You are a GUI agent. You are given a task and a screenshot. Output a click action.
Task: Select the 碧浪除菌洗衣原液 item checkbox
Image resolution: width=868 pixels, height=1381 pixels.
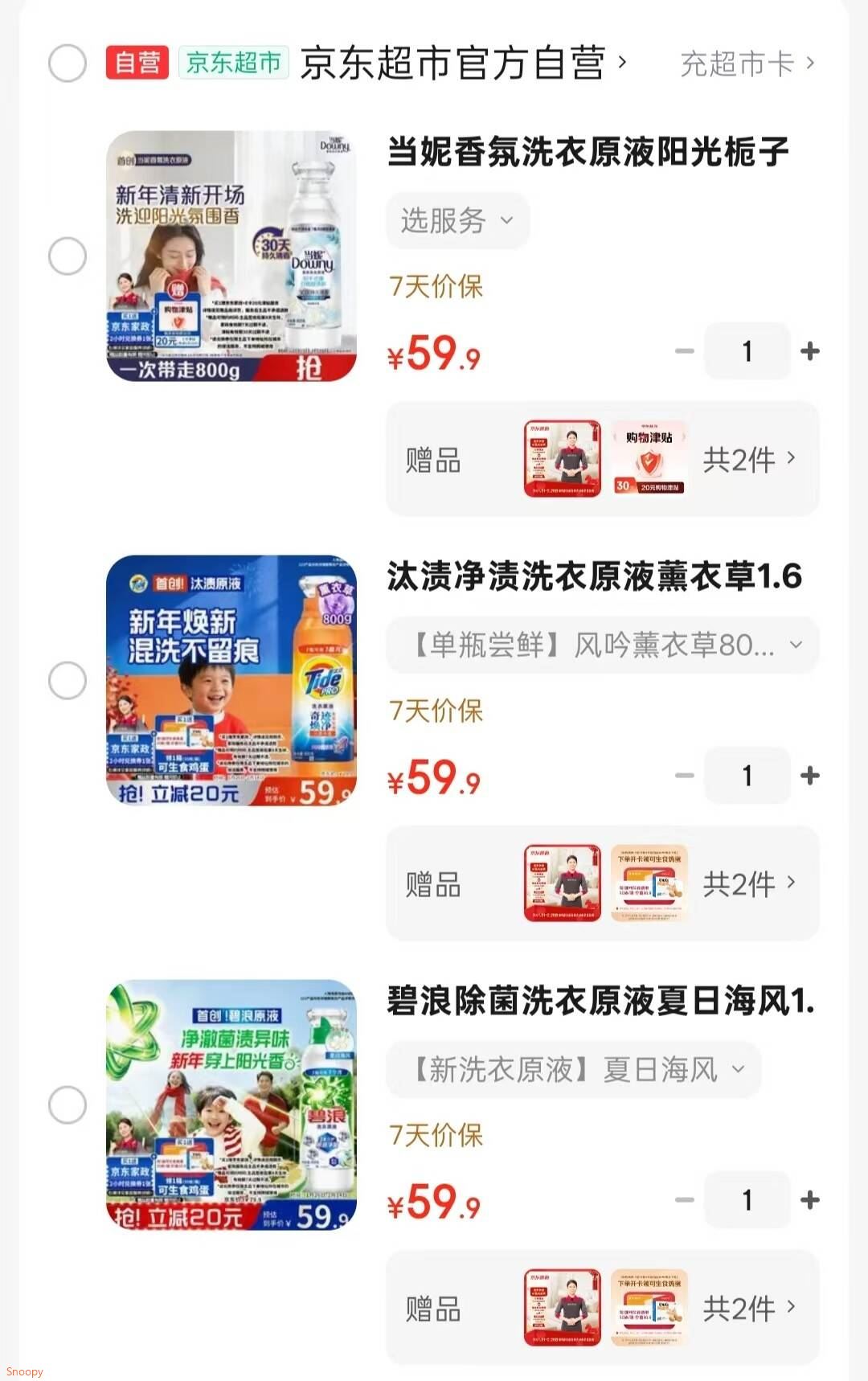68,1104
